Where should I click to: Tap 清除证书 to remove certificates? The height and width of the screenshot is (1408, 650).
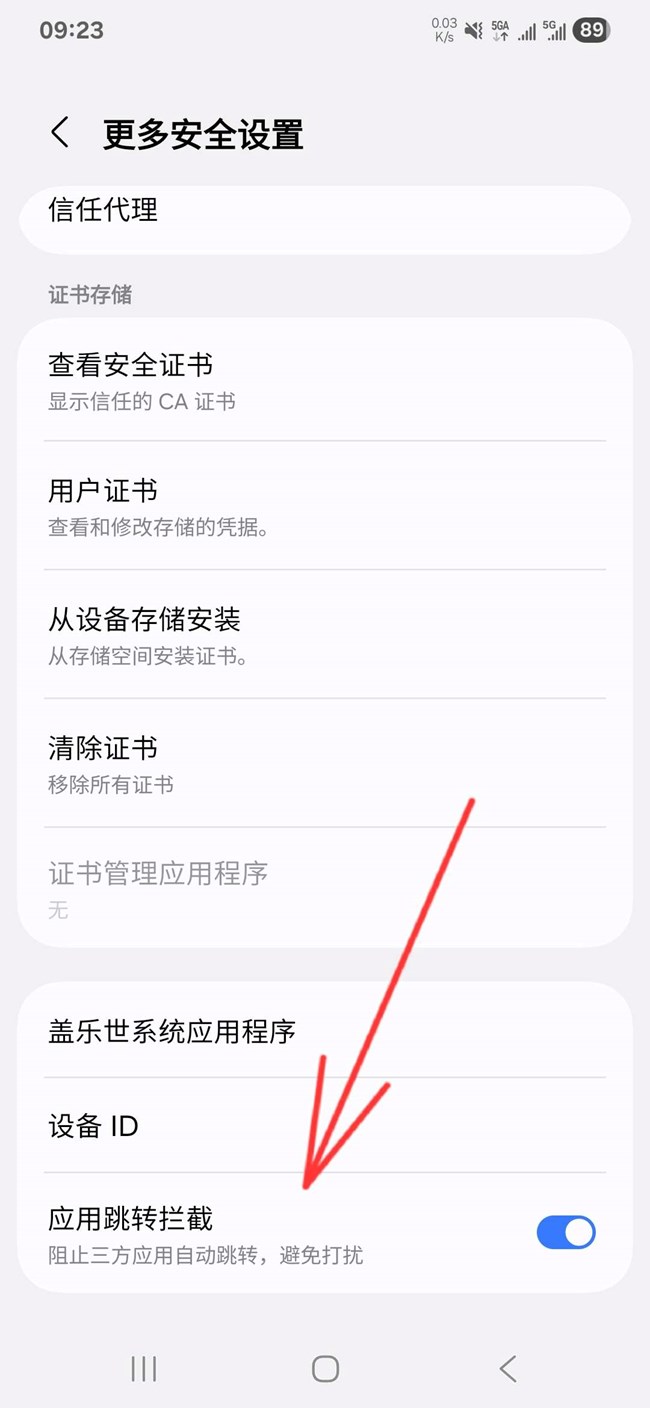(x=325, y=763)
